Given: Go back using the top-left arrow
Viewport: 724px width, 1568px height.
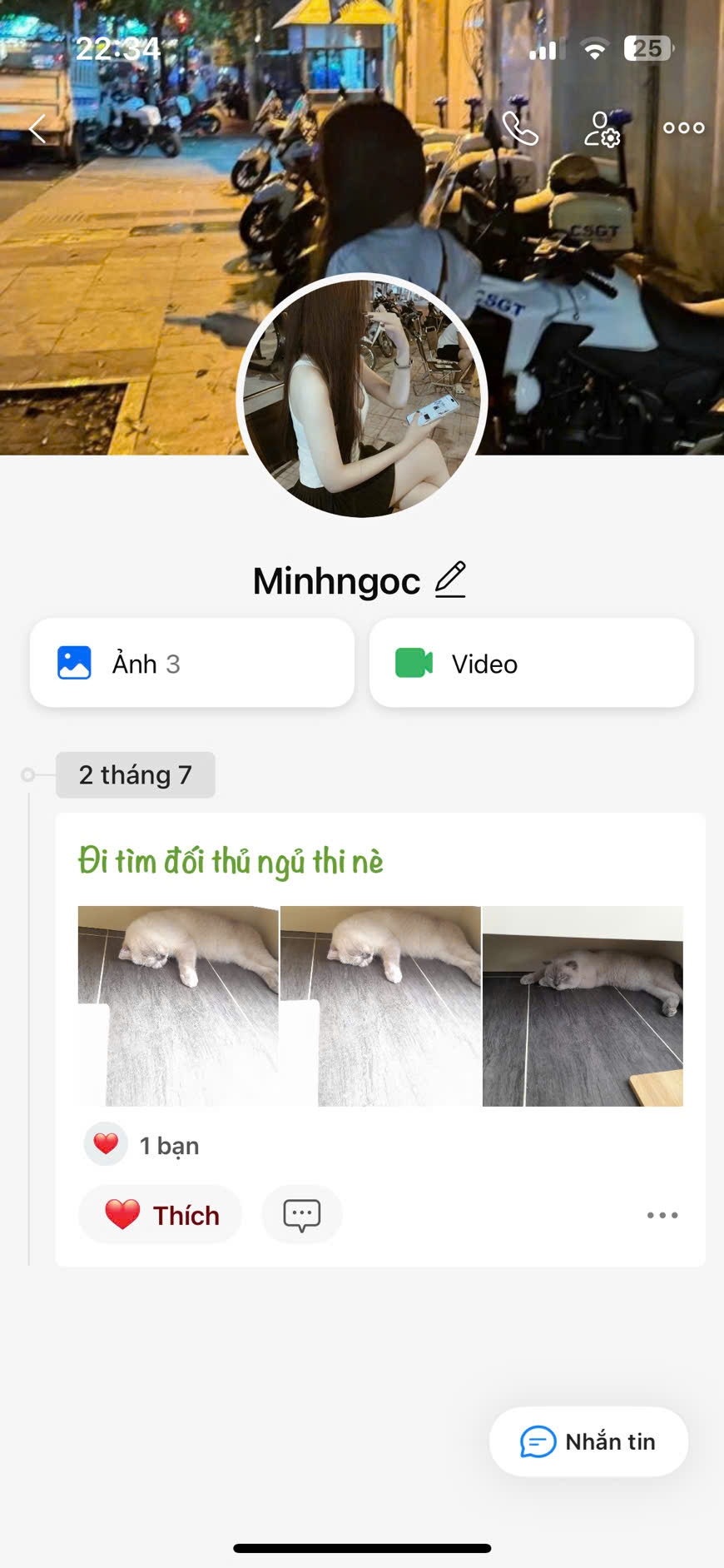Looking at the screenshot, I should pos(37,129).
